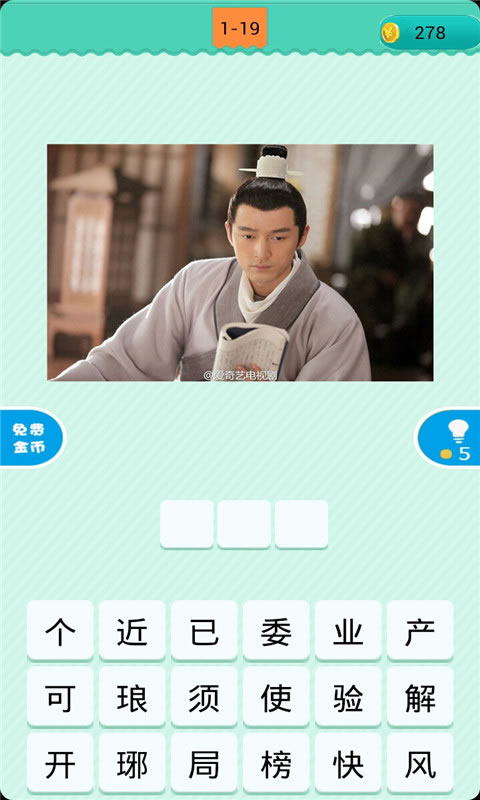480x800 pixels.
Task: Tap the tile 验
Action: [x=348, y=696]
